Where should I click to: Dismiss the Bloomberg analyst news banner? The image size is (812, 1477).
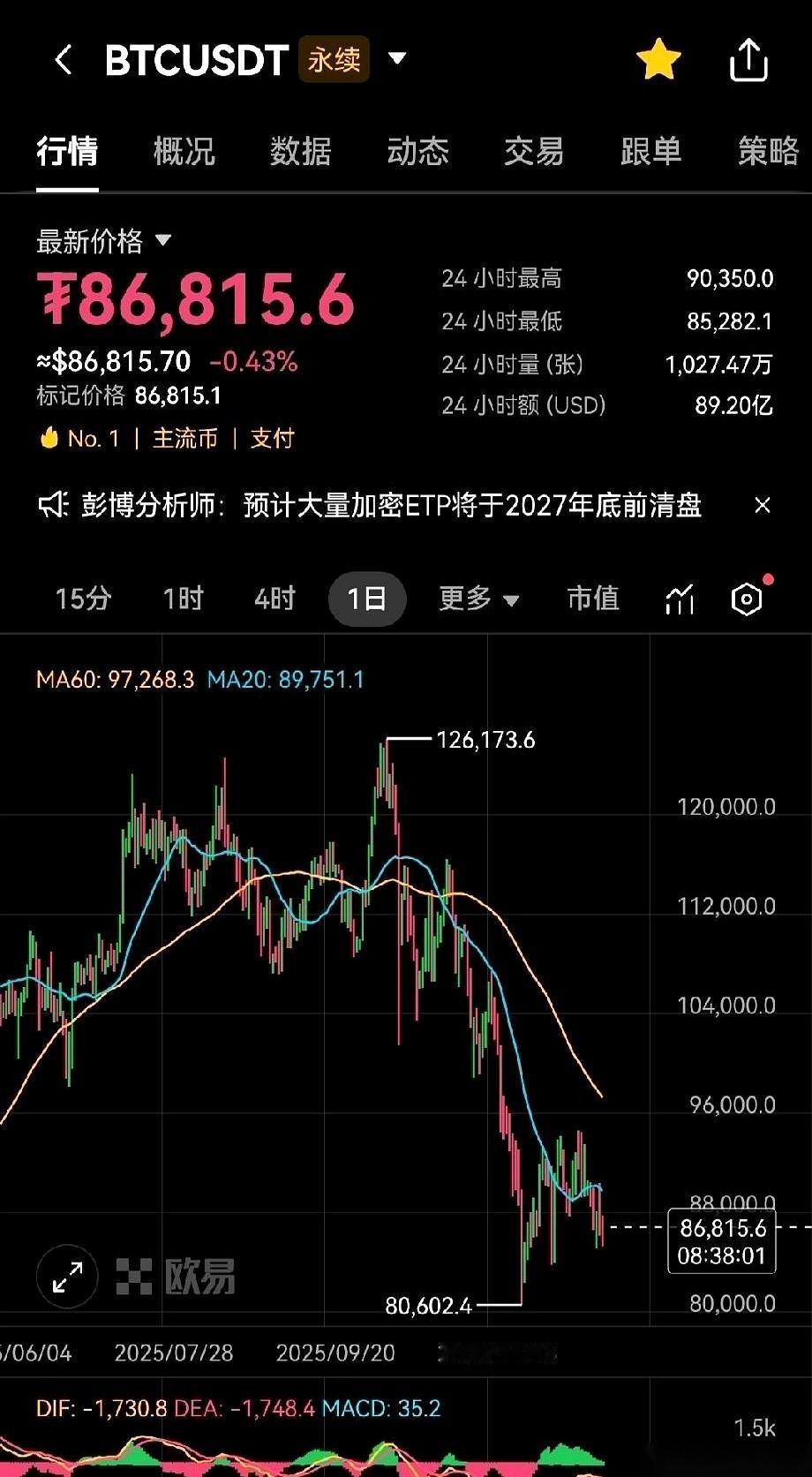tap(763, 506)
